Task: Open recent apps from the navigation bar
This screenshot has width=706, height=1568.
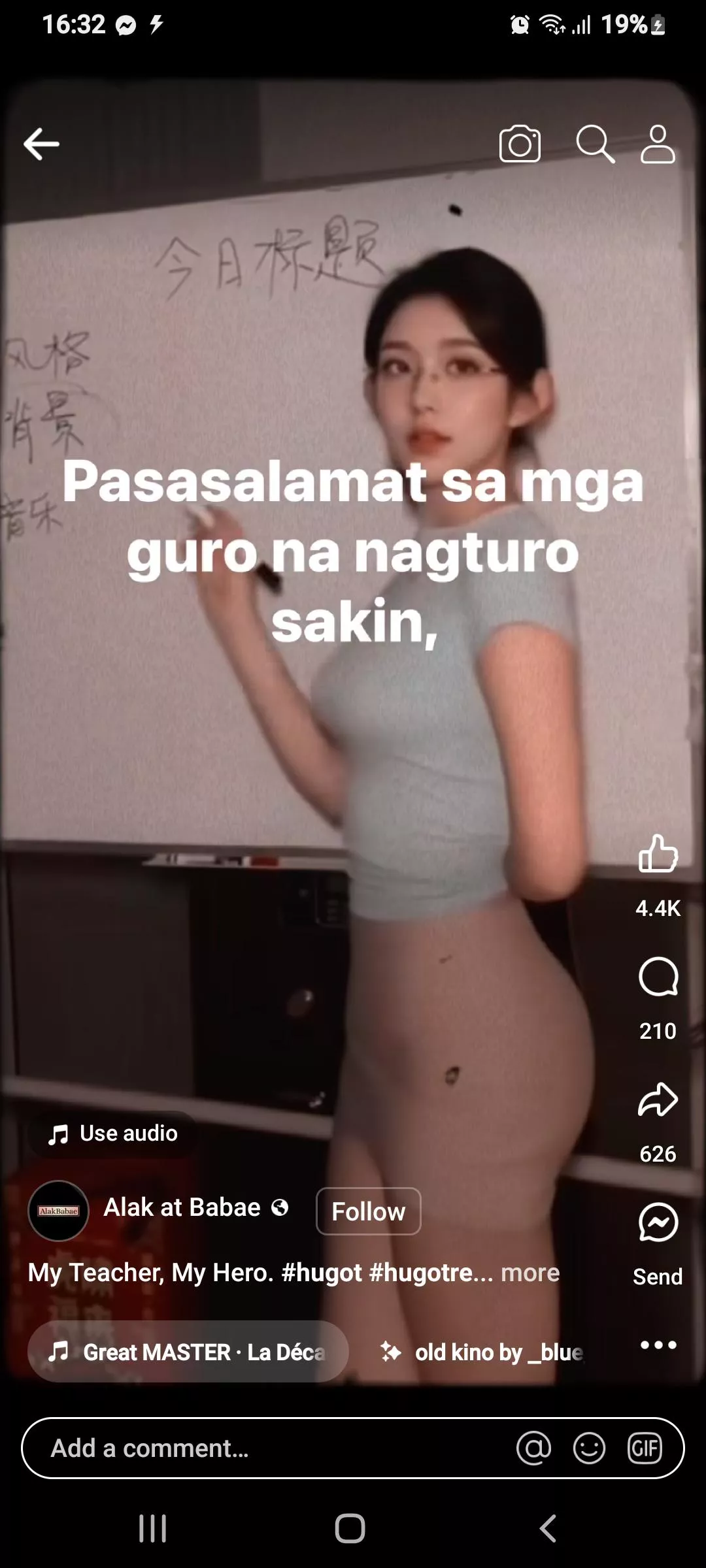Action: (153, 1529)
